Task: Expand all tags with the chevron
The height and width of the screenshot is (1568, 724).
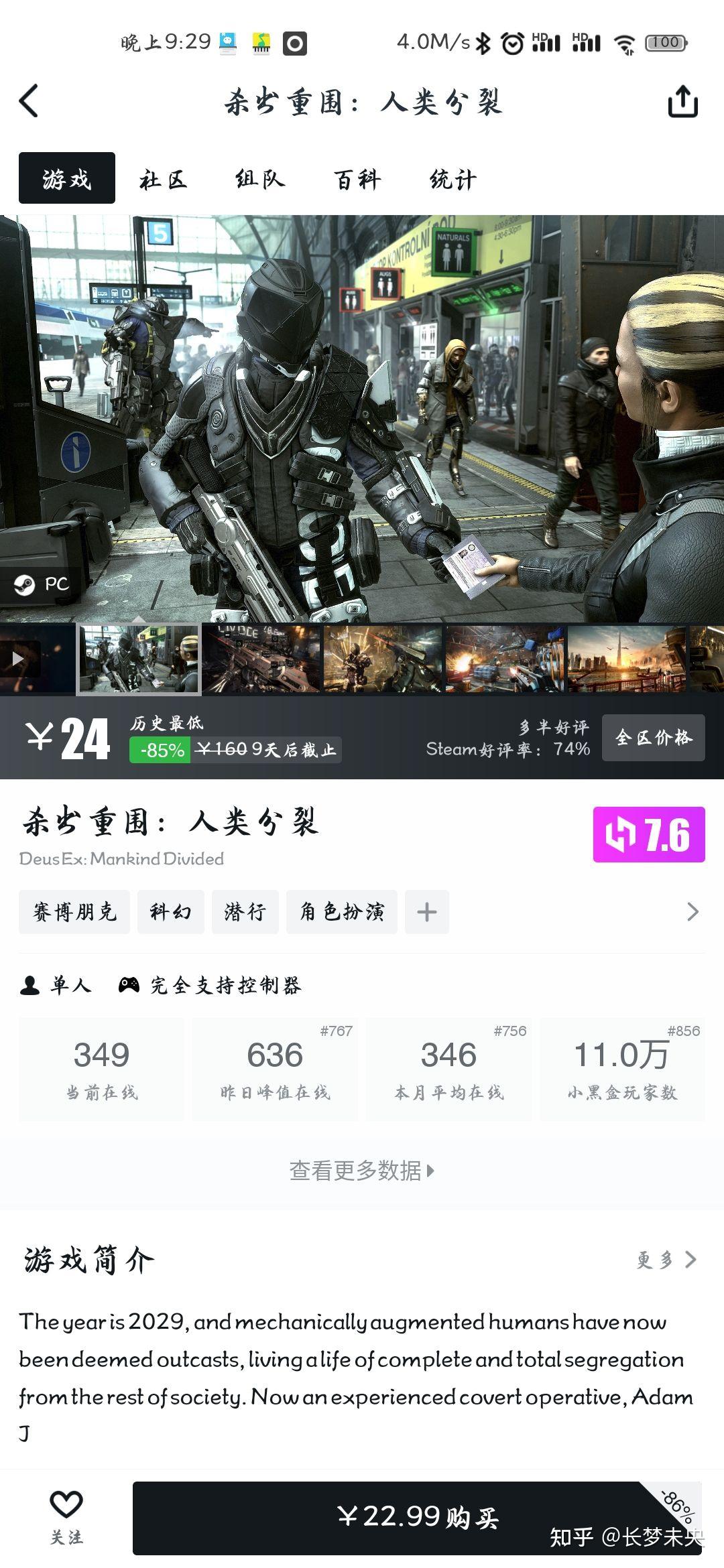Action: pyautogui.click(x=692, y=912)
